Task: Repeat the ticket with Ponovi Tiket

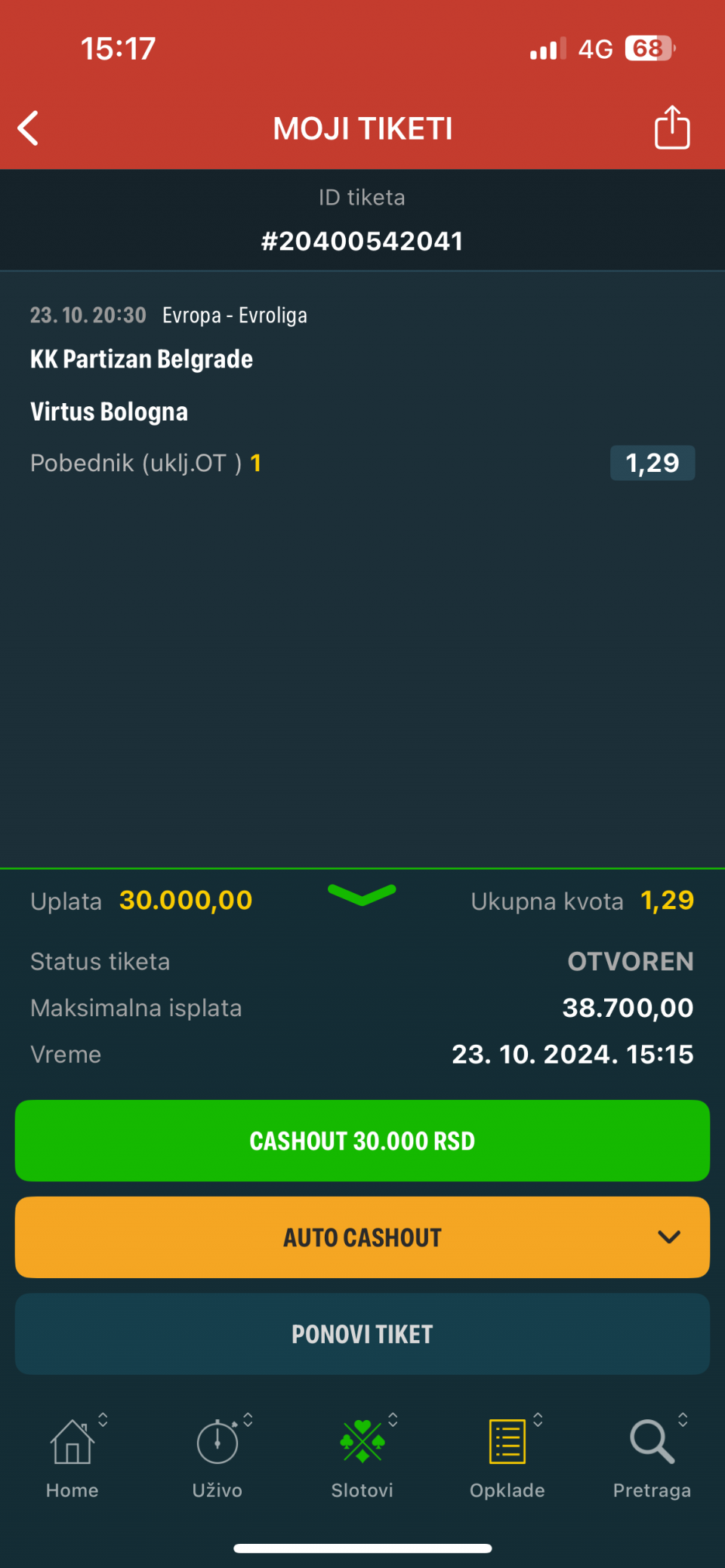Action: (362, 1334)
